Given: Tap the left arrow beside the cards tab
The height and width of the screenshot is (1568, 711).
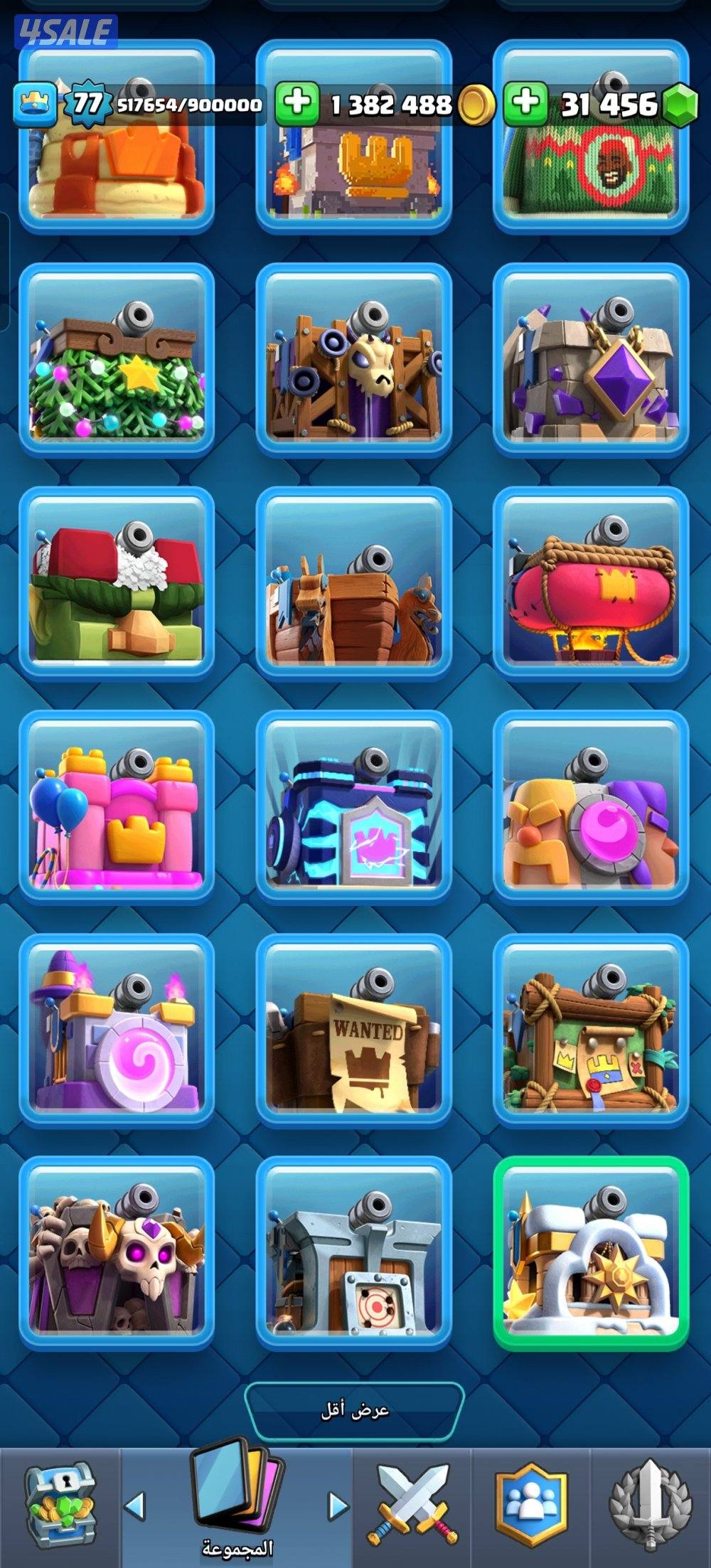Looking at the screenshot, I should coord(135,1505).
